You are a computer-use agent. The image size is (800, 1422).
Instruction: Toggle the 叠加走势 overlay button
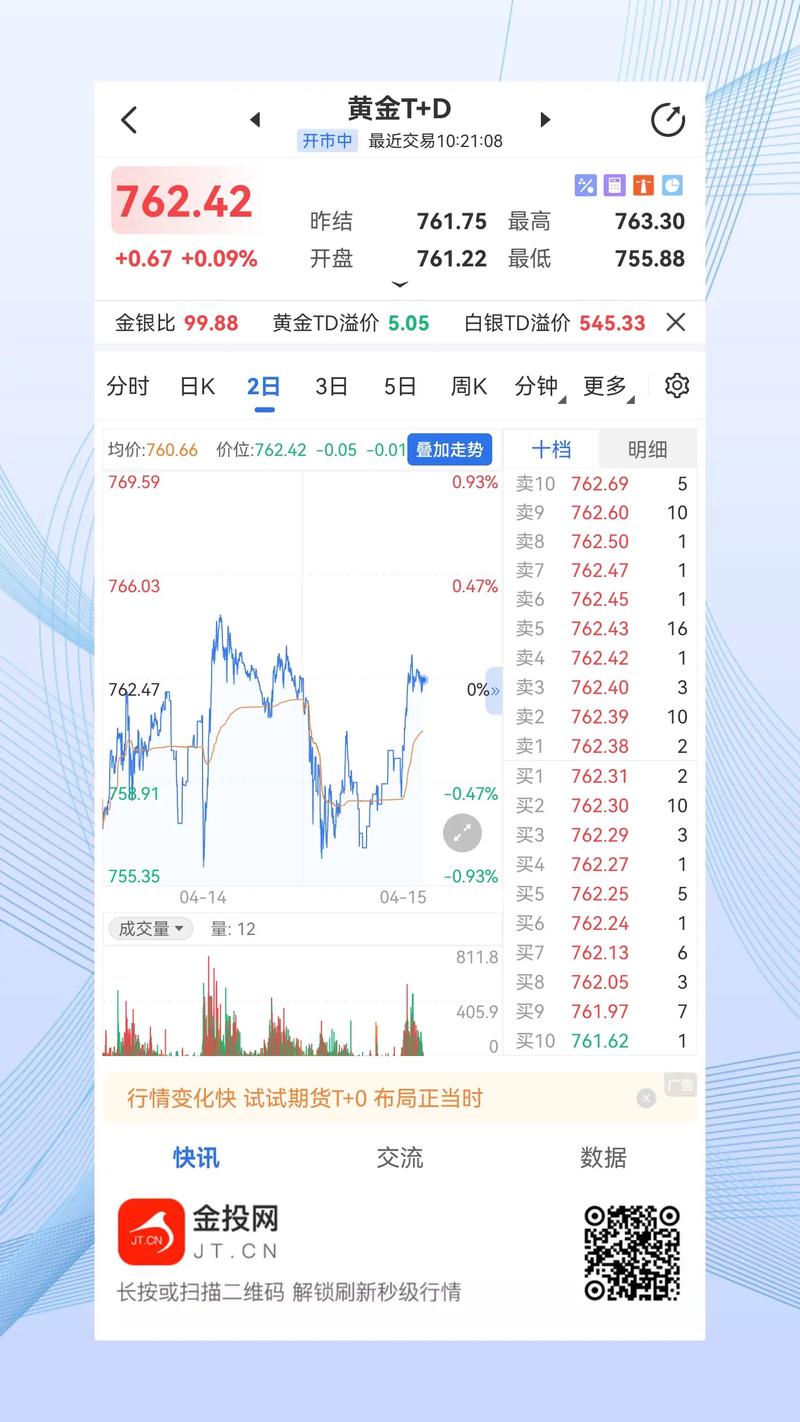[449, 450]
